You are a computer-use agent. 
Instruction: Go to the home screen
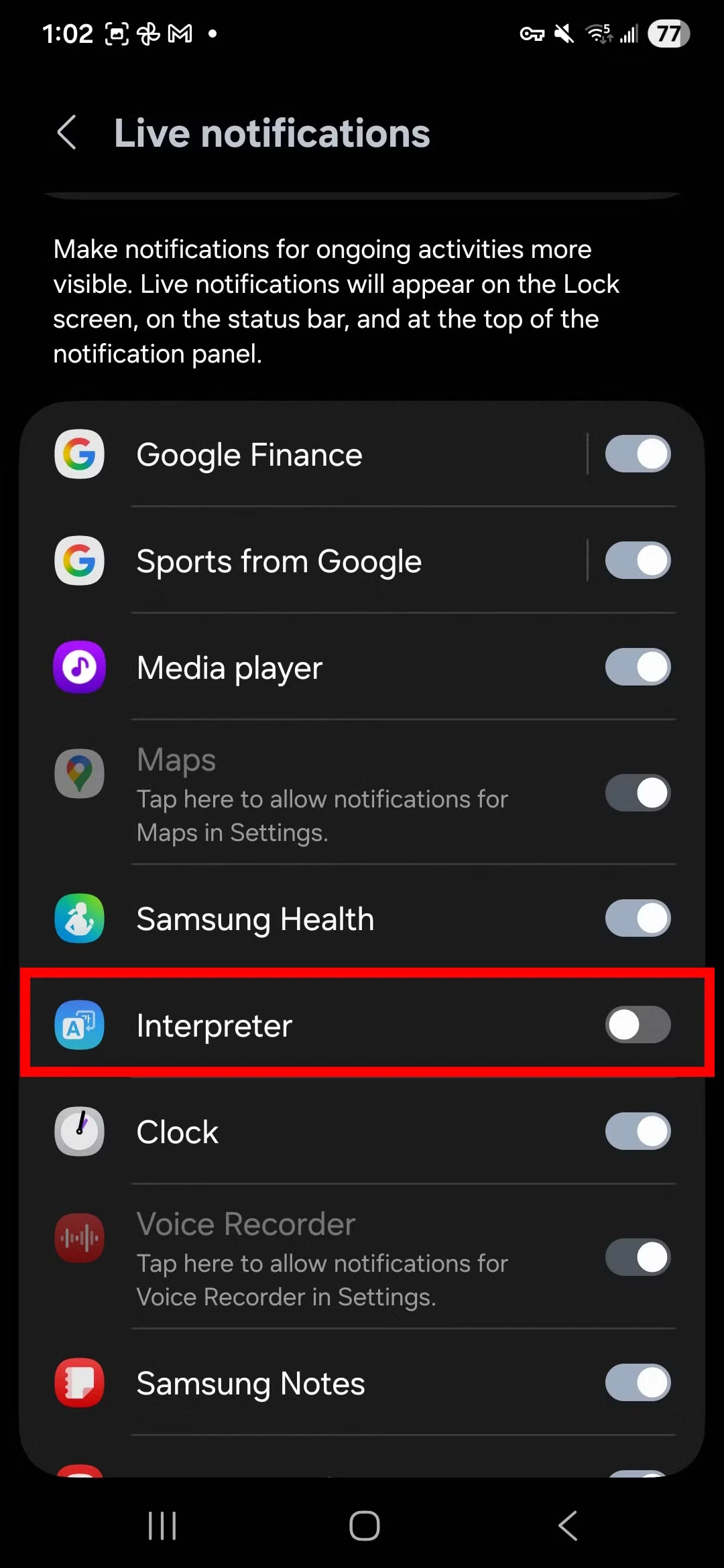click(x=364, y=1526)
